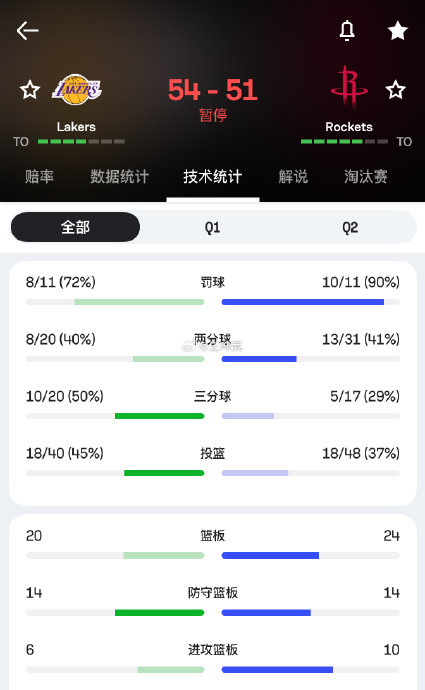This screenshot has height=690, width=425.
Task: Switch to the 淘汰赛 tab
Action: [366, 176]
